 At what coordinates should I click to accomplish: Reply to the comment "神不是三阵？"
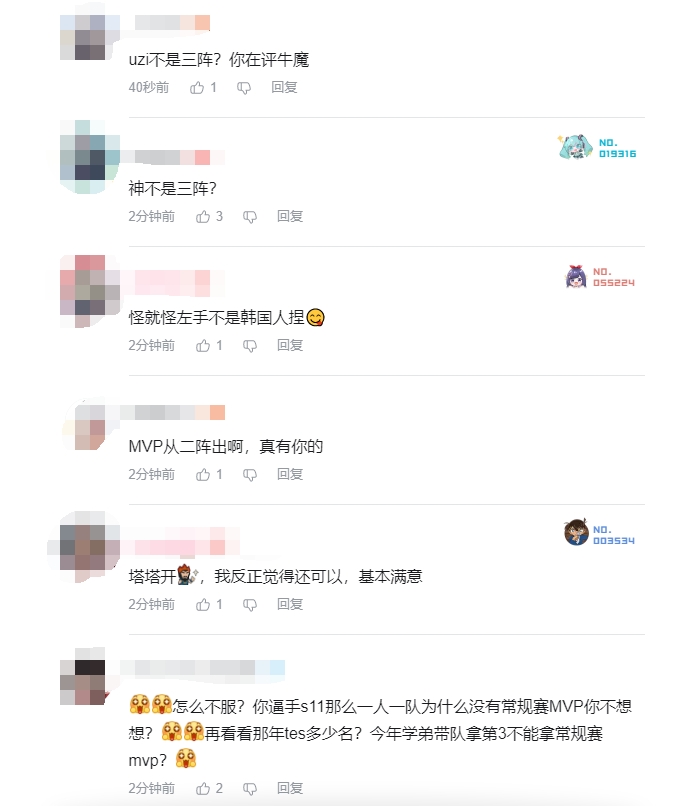point(290,216)
